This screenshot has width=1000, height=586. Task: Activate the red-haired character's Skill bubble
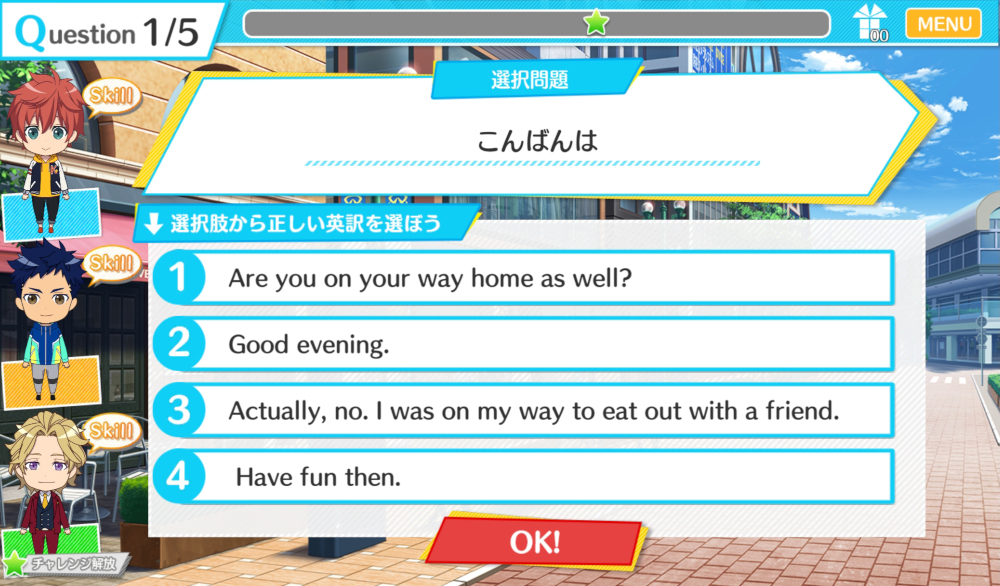(112, 97)
